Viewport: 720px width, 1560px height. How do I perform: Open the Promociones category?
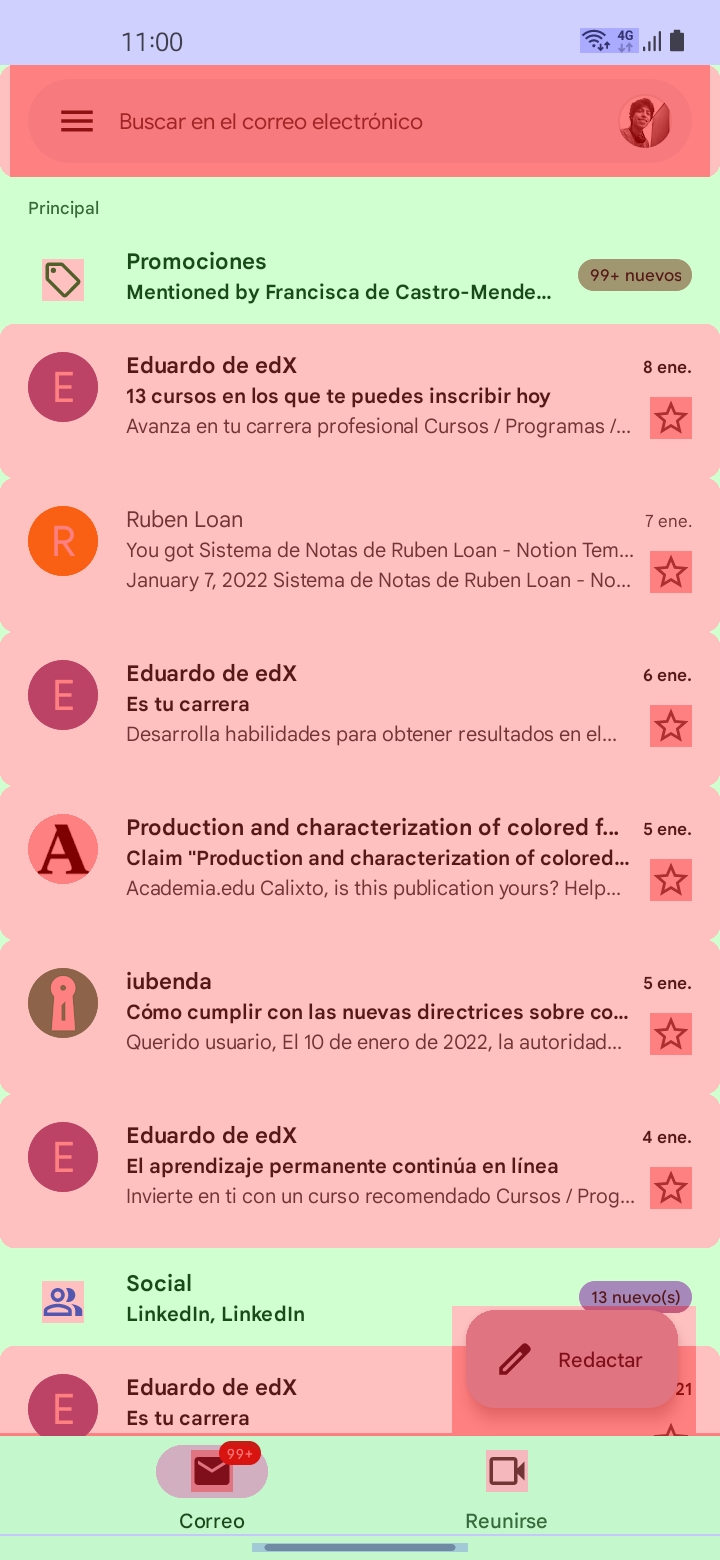coord(340,277)
